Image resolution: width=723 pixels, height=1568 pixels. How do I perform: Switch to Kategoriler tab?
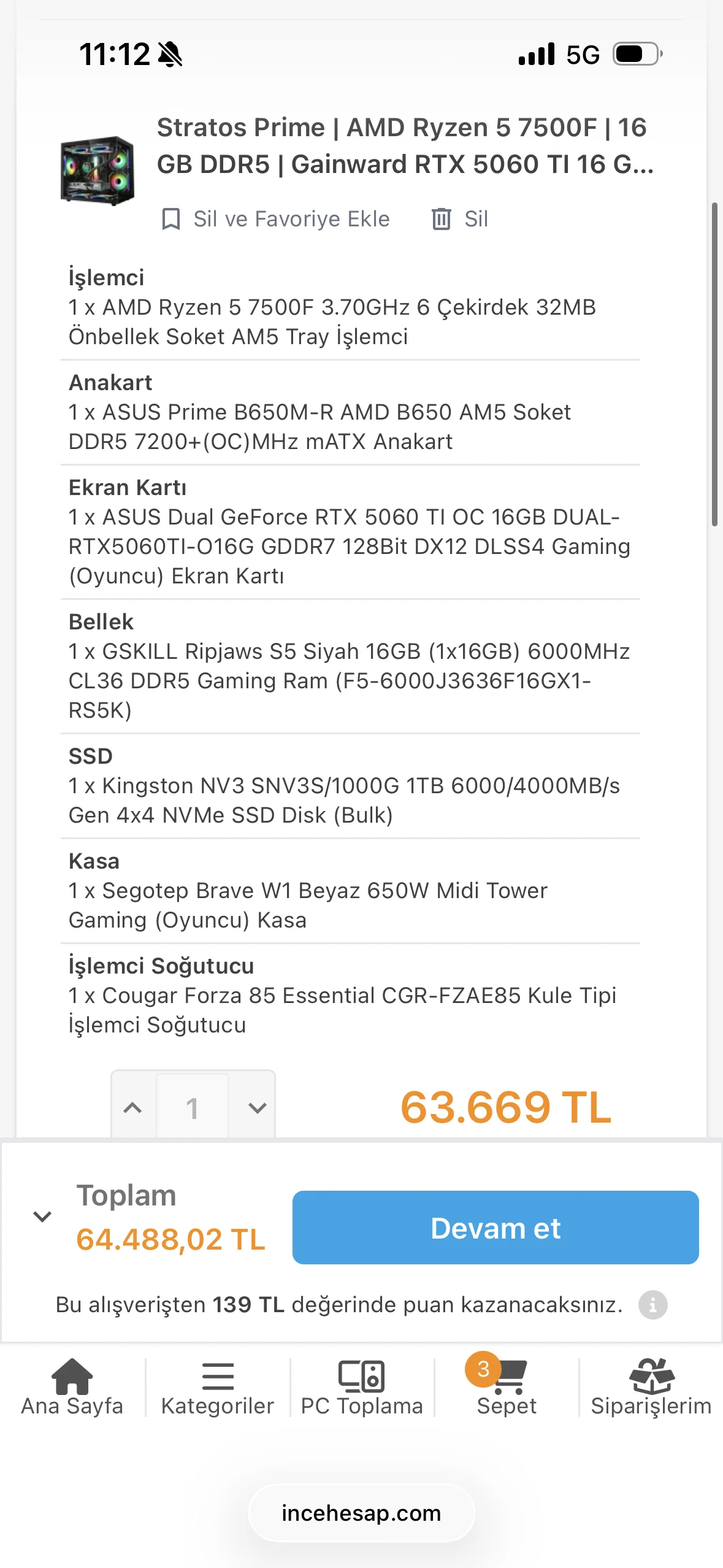pyautogui.click(x=217, y=1388)
